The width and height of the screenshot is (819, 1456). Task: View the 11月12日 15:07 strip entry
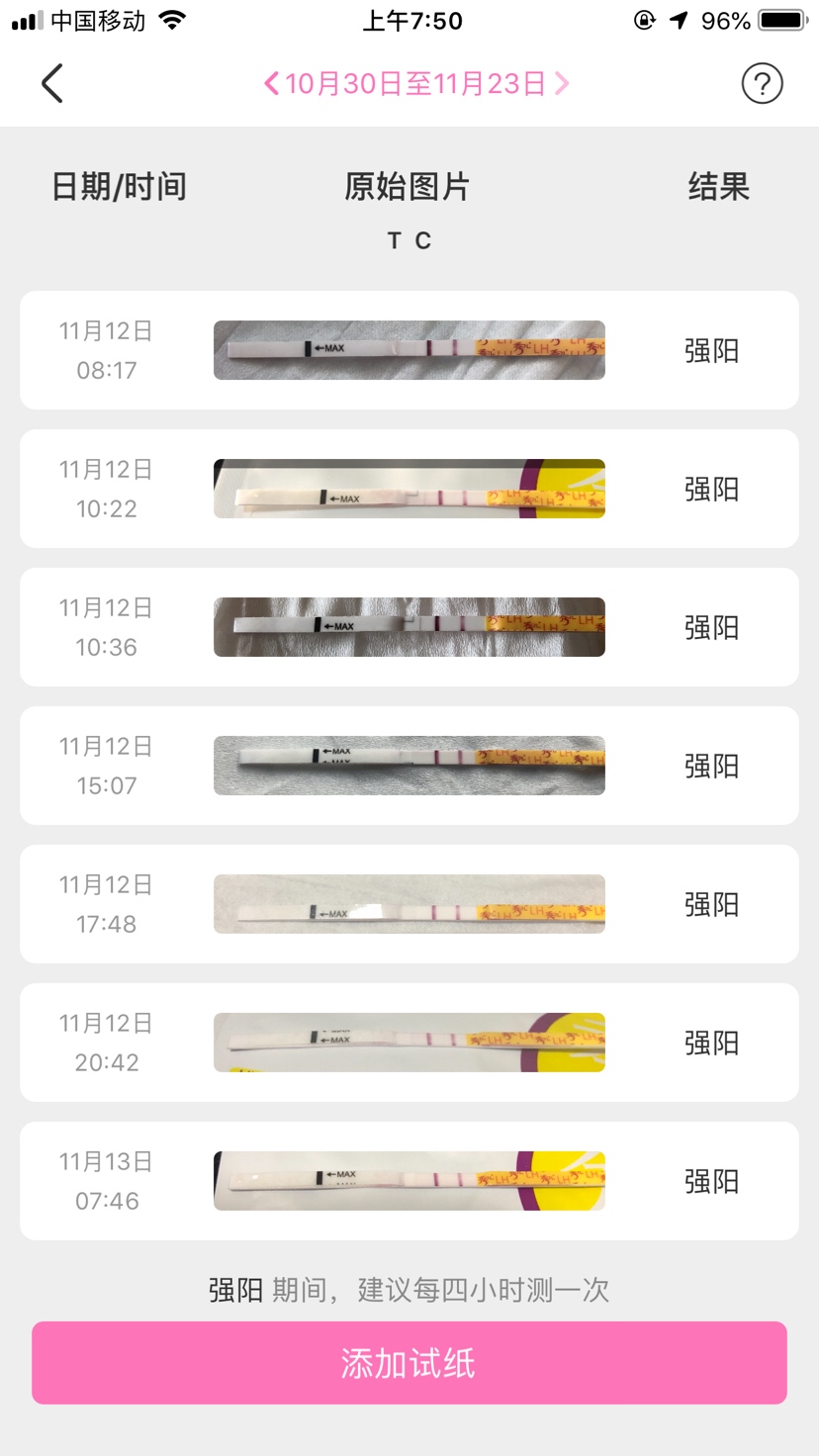point(409,766)
